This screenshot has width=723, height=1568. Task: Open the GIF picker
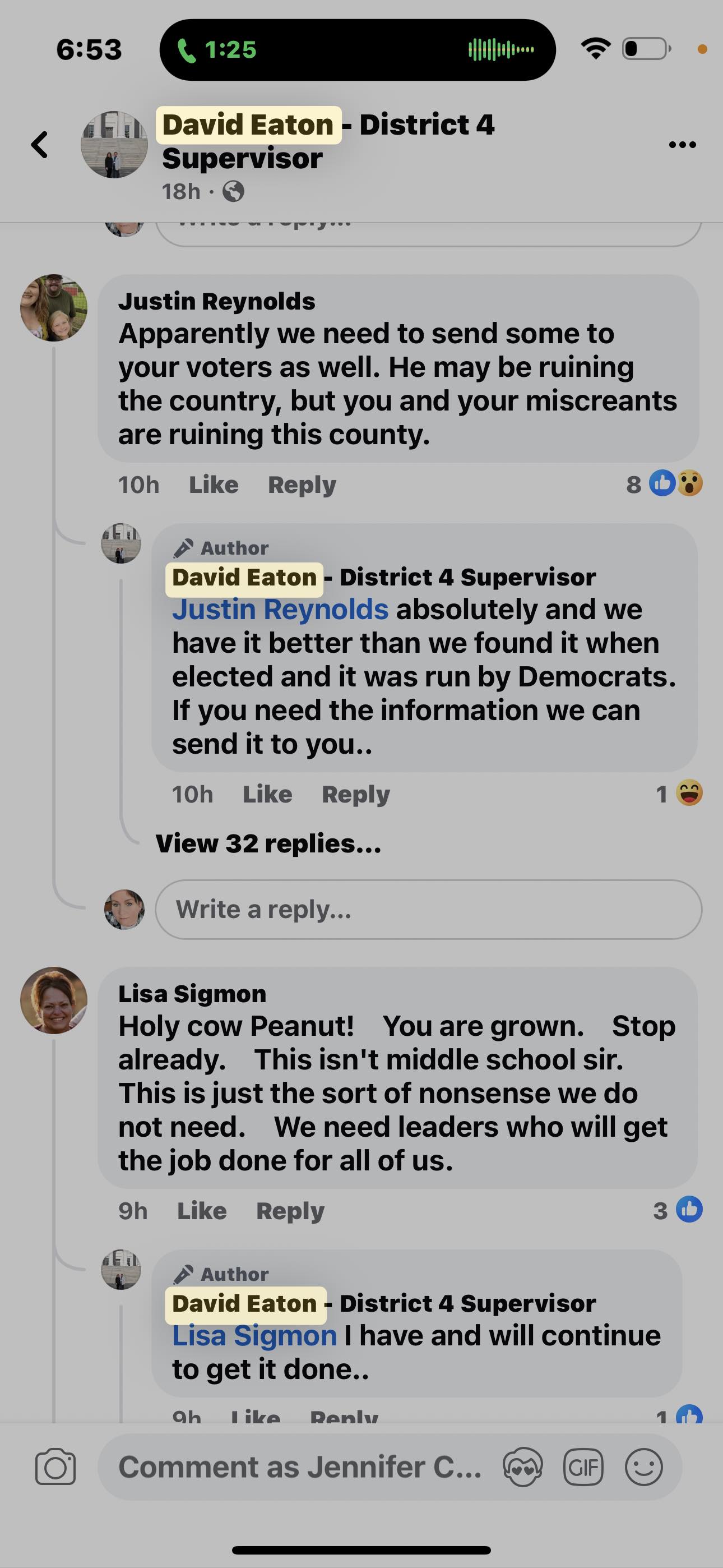click(x=583, y=1466)
